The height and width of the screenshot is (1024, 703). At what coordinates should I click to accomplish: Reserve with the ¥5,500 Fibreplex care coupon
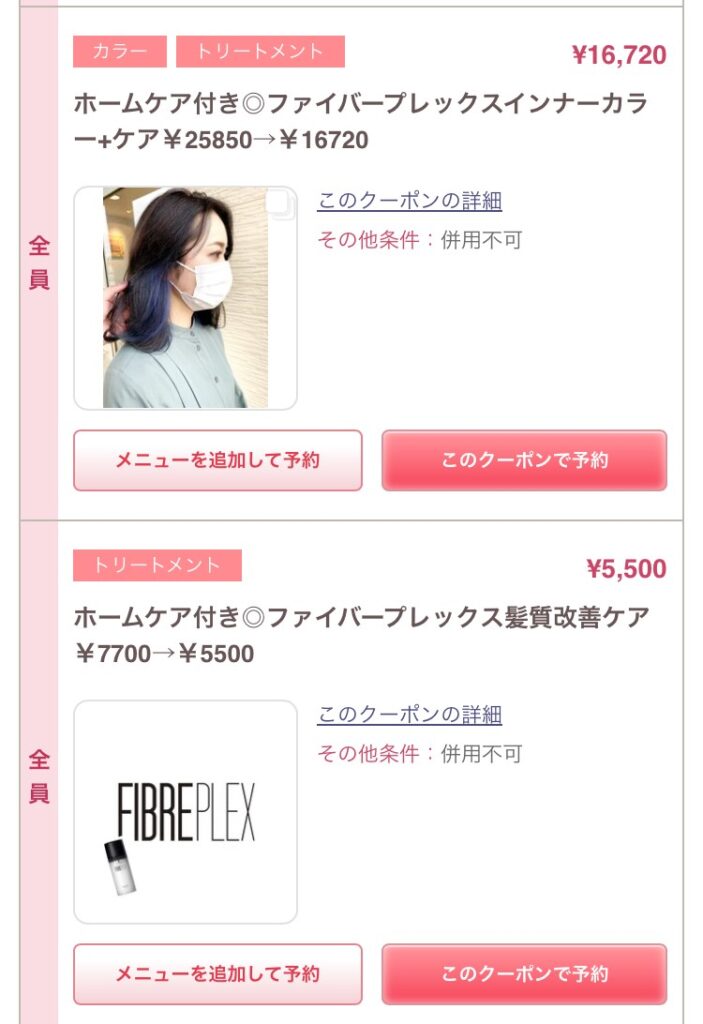[524, 974]
